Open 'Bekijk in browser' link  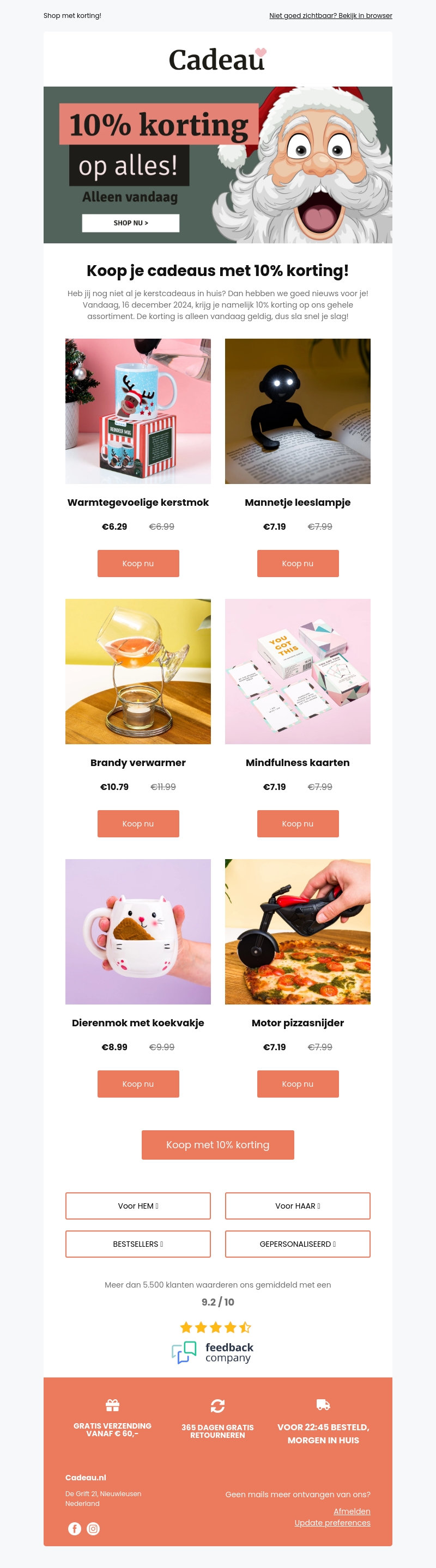point(331,16)
